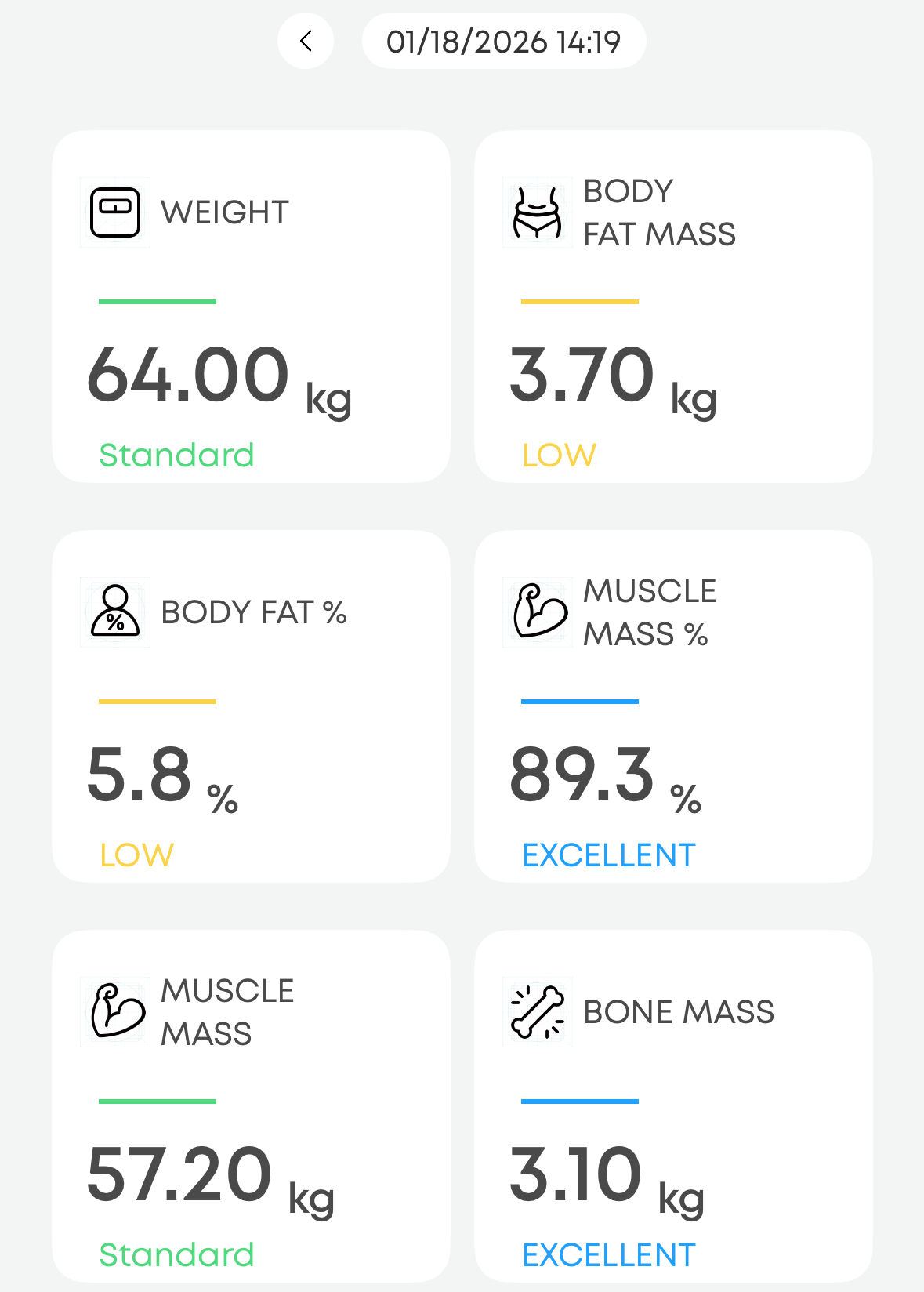
Task: Open the 01/18/2026 14:19 date selector
Action: (503, 41)
